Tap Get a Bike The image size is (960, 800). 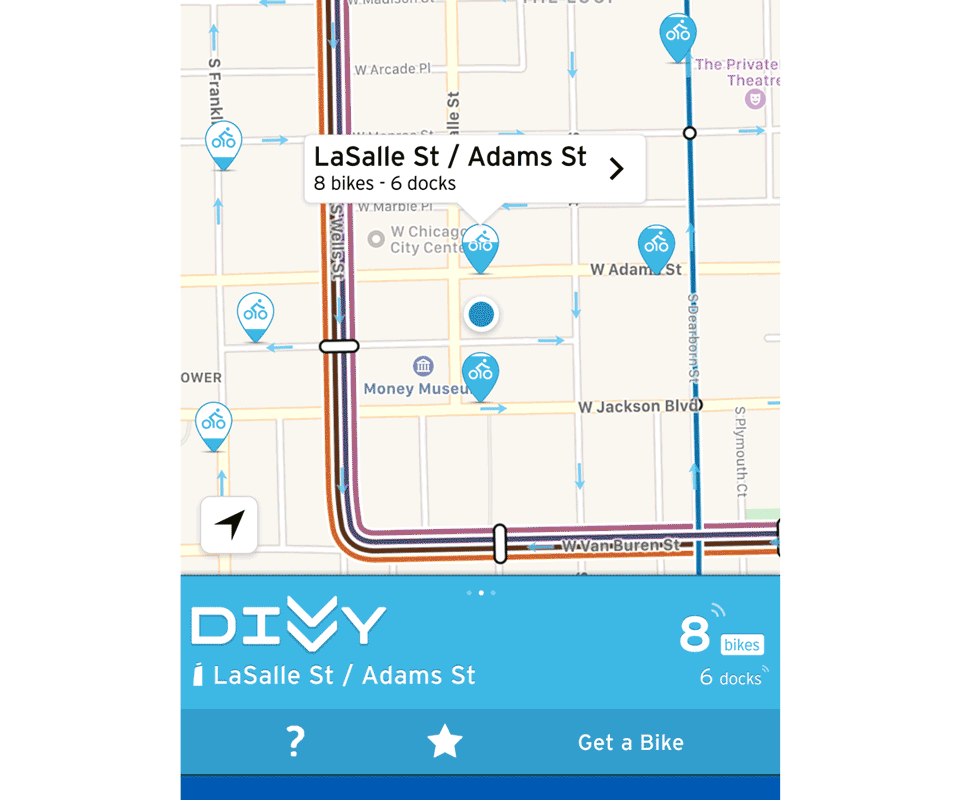click(631, 742)
